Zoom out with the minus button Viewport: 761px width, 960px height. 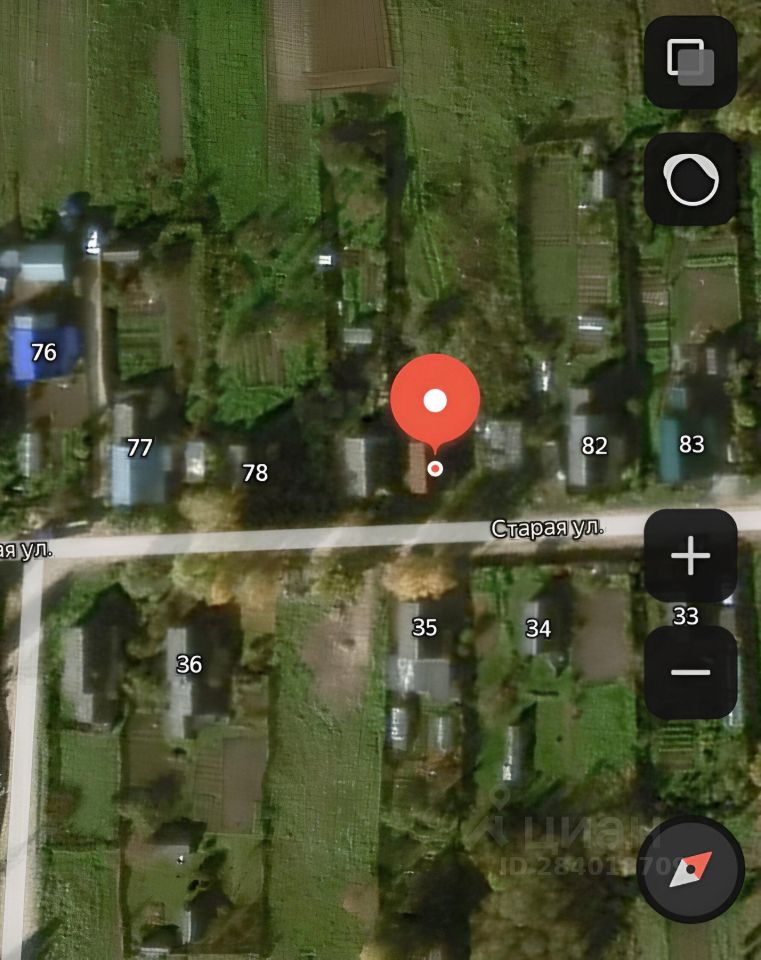(690, 672)
